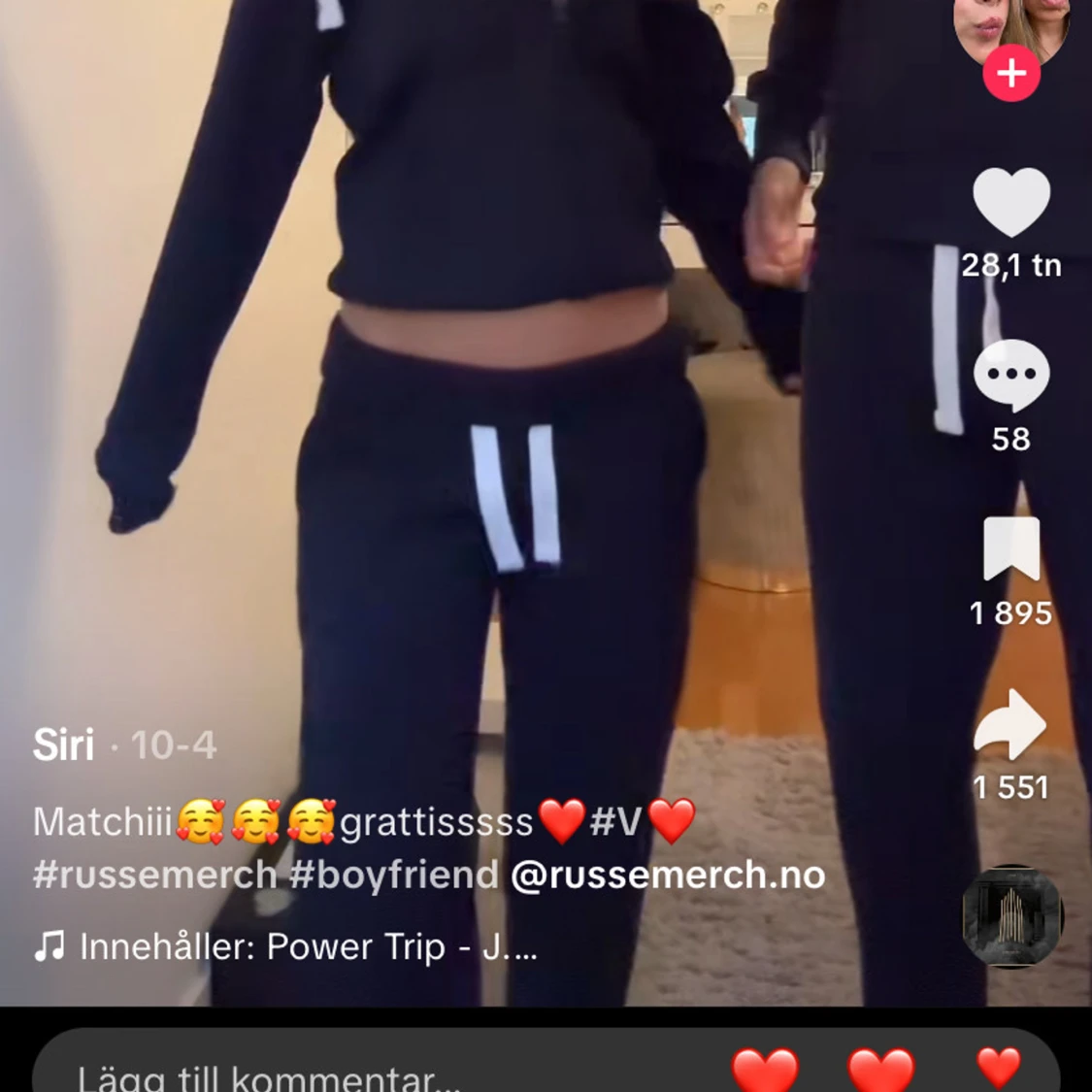Open the creator's profile picture
1092x1092 pixels.
1011,24
